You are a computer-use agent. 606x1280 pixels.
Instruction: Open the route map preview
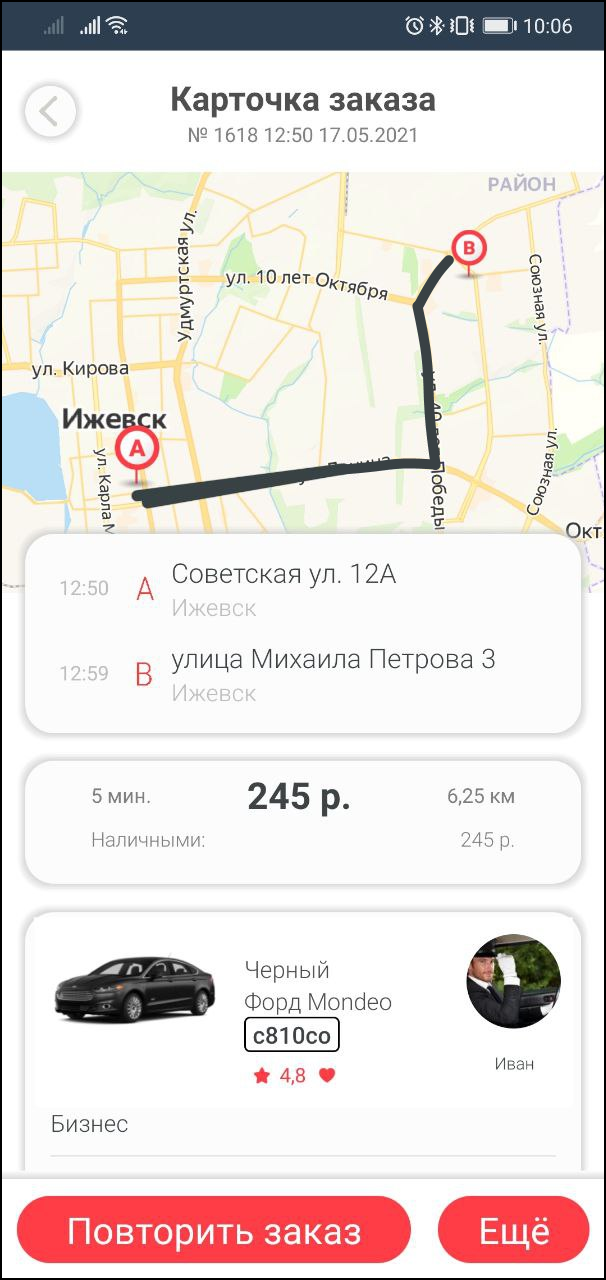pyautogui.click(x=303, y=350)
